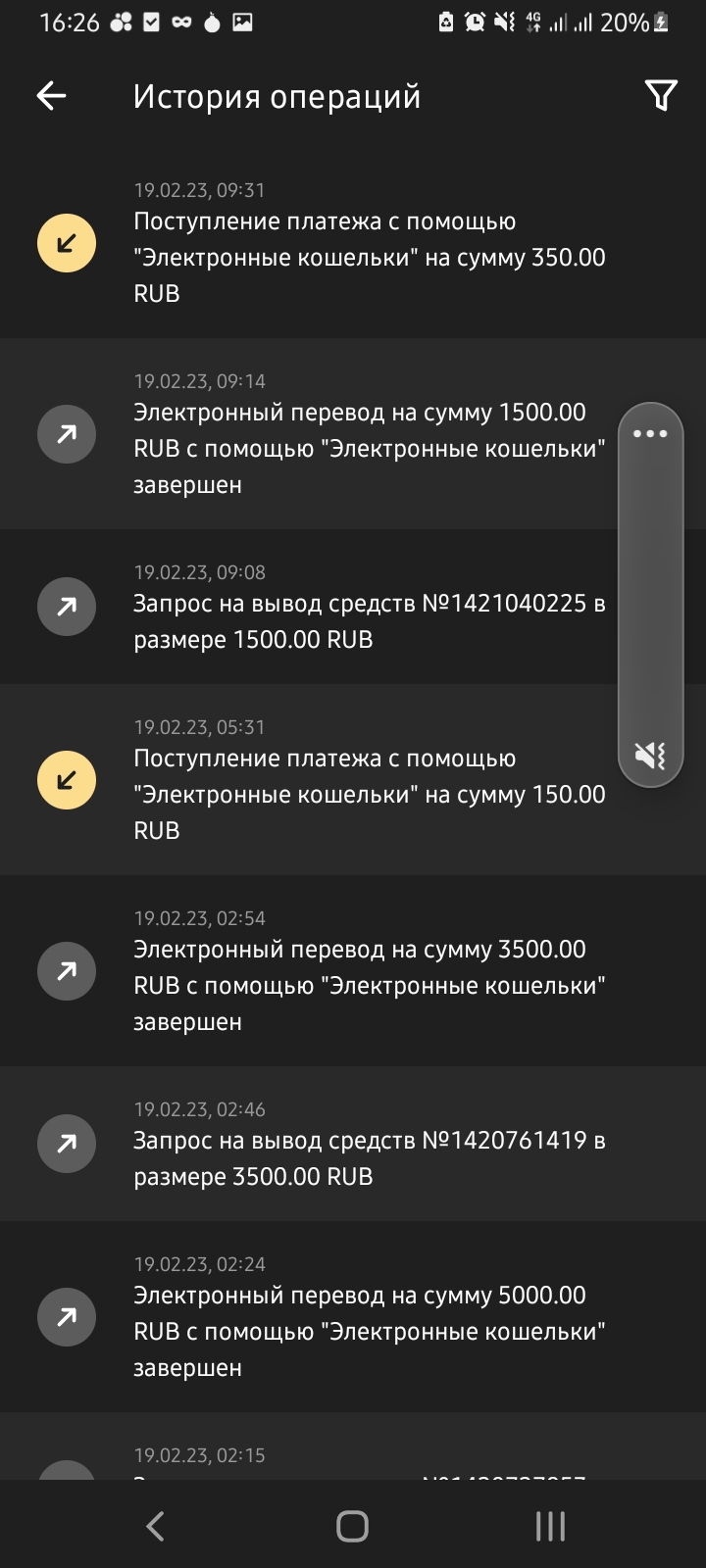Viewport: 706px width, 1568px height.
Task: Open the filter for operation history
Action: 661,96
